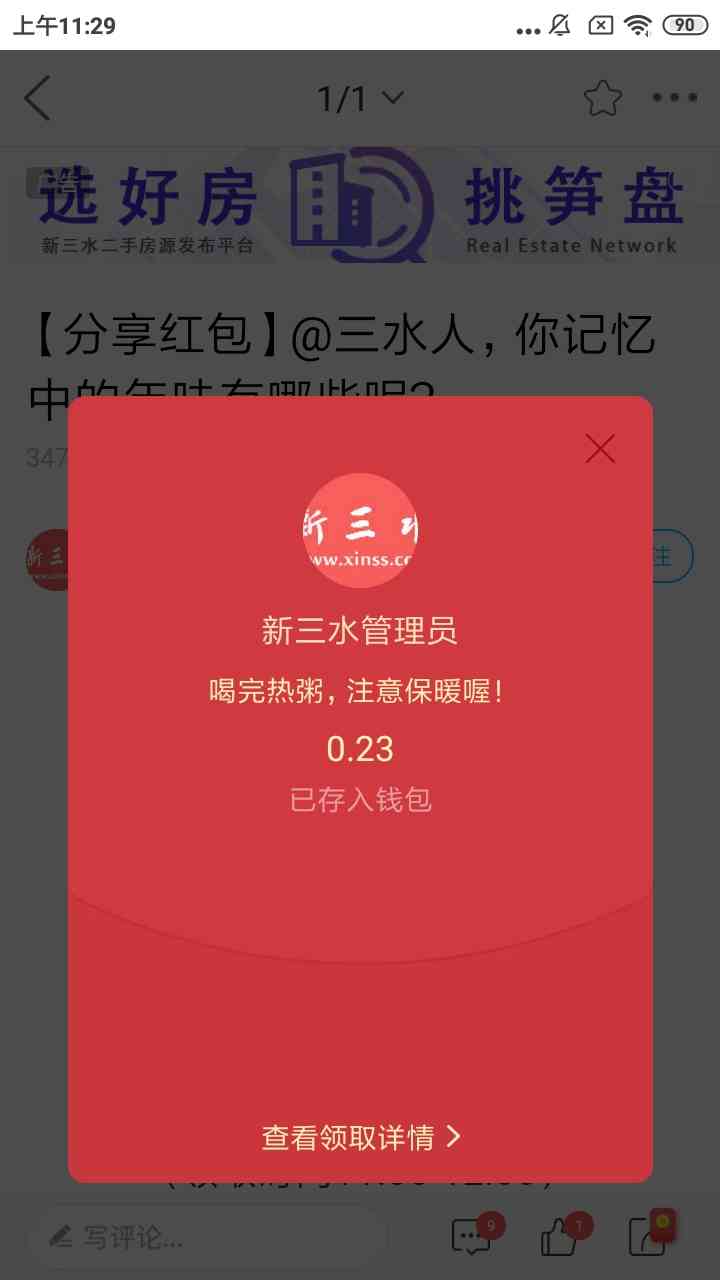Share this post

[650, 1236]
